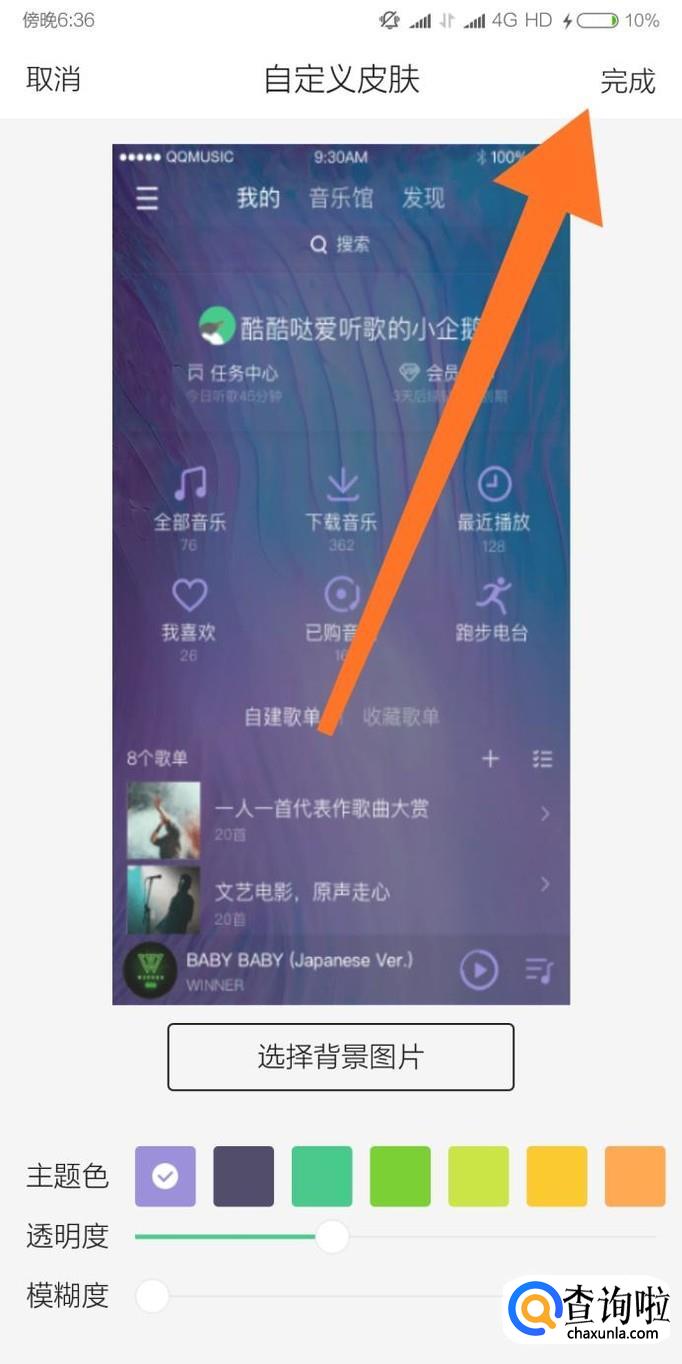Tap 选择背景图片 button
682x1364 pixels.
[x=340, y=1057]
